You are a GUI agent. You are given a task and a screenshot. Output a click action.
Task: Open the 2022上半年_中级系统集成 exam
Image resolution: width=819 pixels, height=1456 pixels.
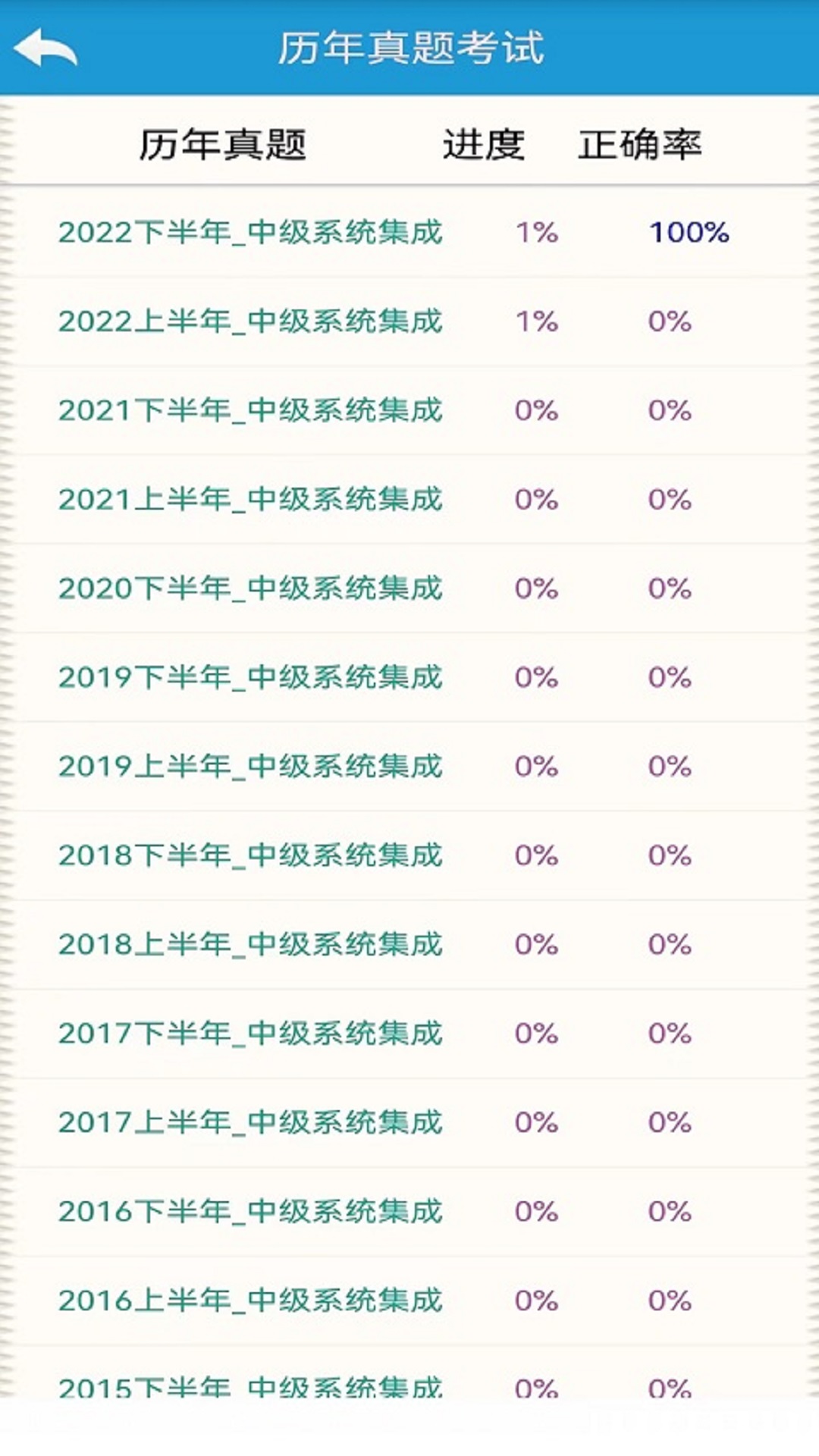(x=250, y=322)
